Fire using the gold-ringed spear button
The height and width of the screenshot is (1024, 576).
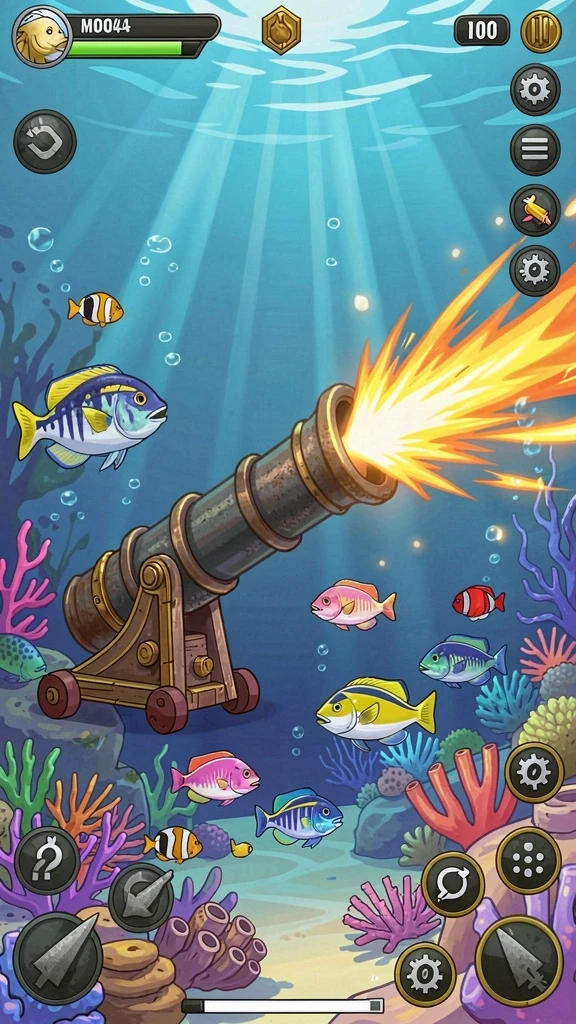point(519,960)
